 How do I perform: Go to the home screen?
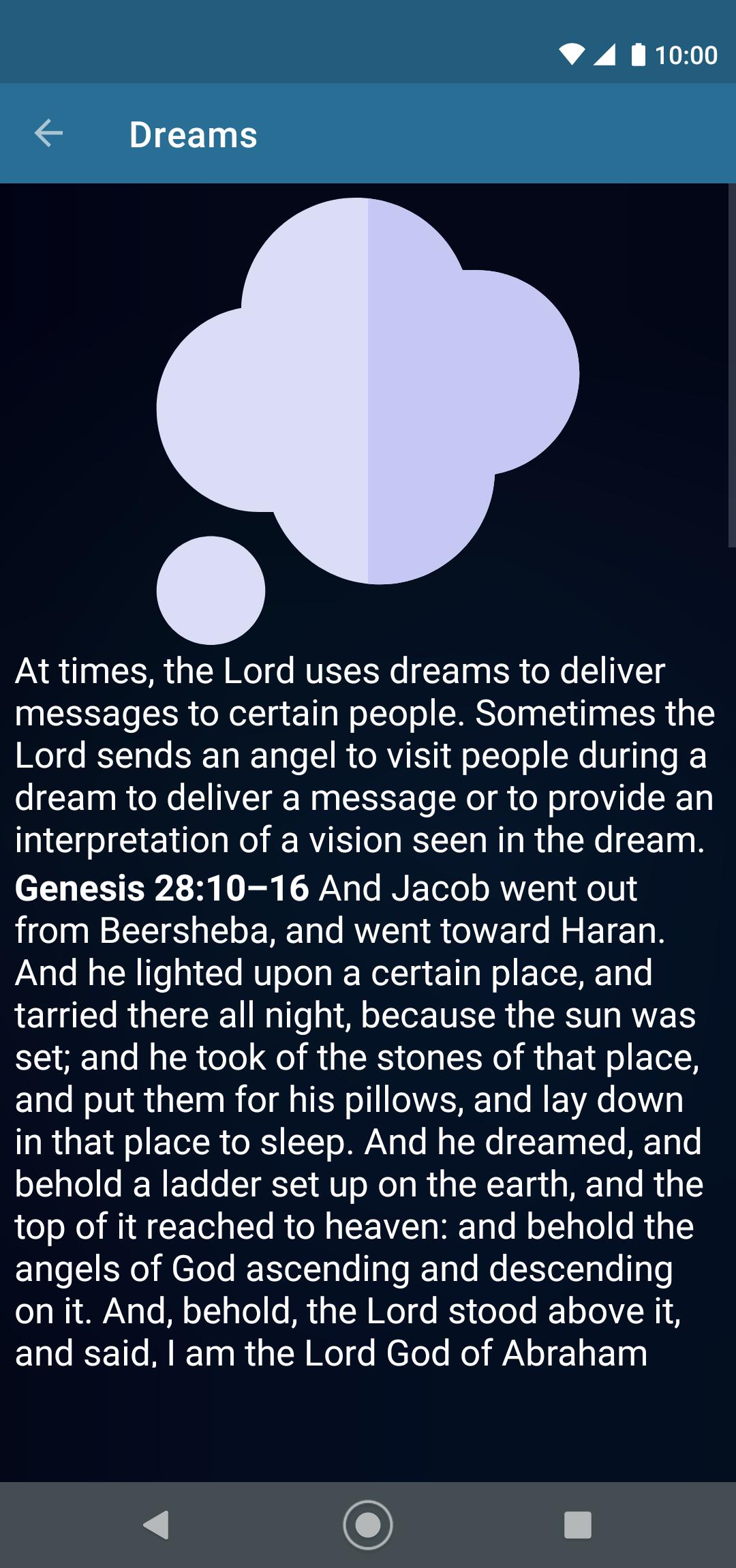point(368,1525)
